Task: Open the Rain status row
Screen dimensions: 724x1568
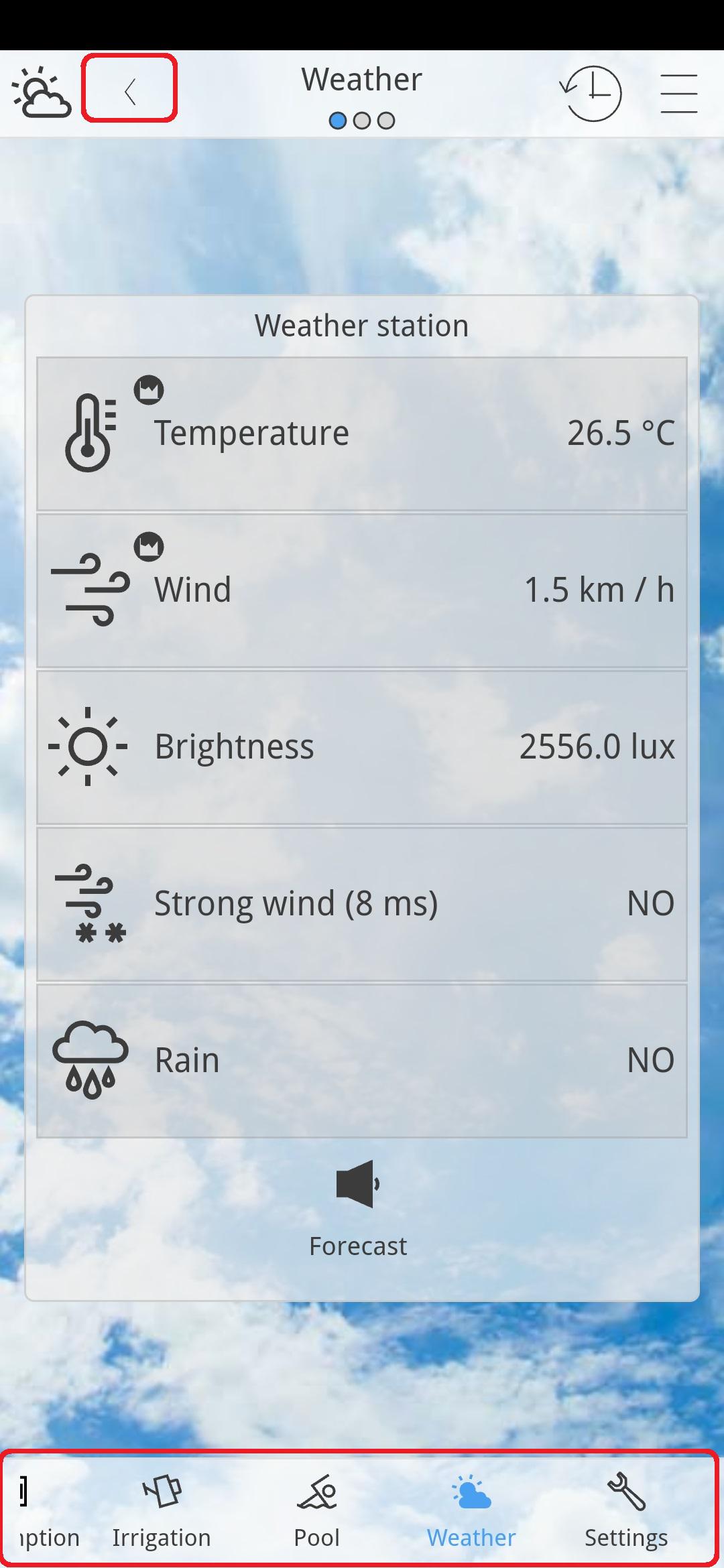Action: click(x=362, y=1061)
